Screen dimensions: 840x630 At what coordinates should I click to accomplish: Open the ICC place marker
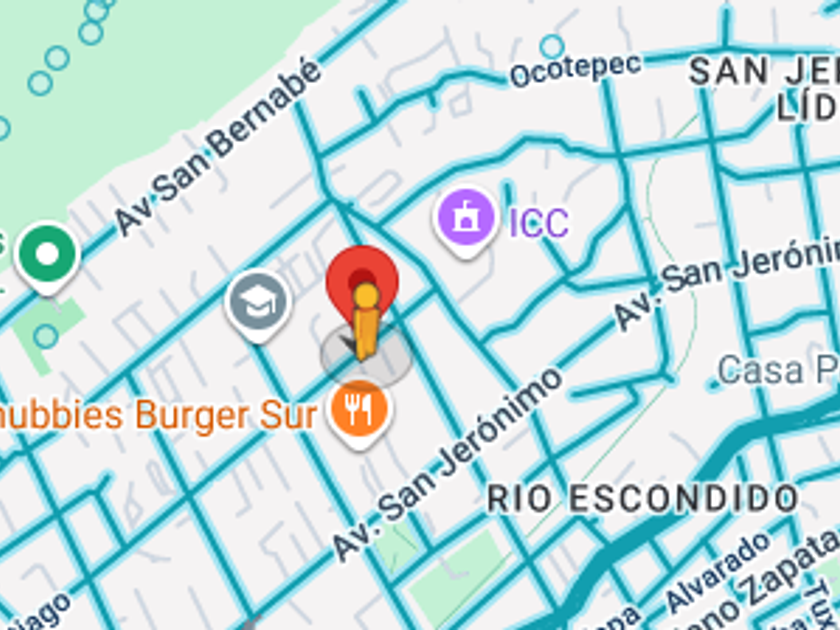pyautogui.click(x=465, y=216)
